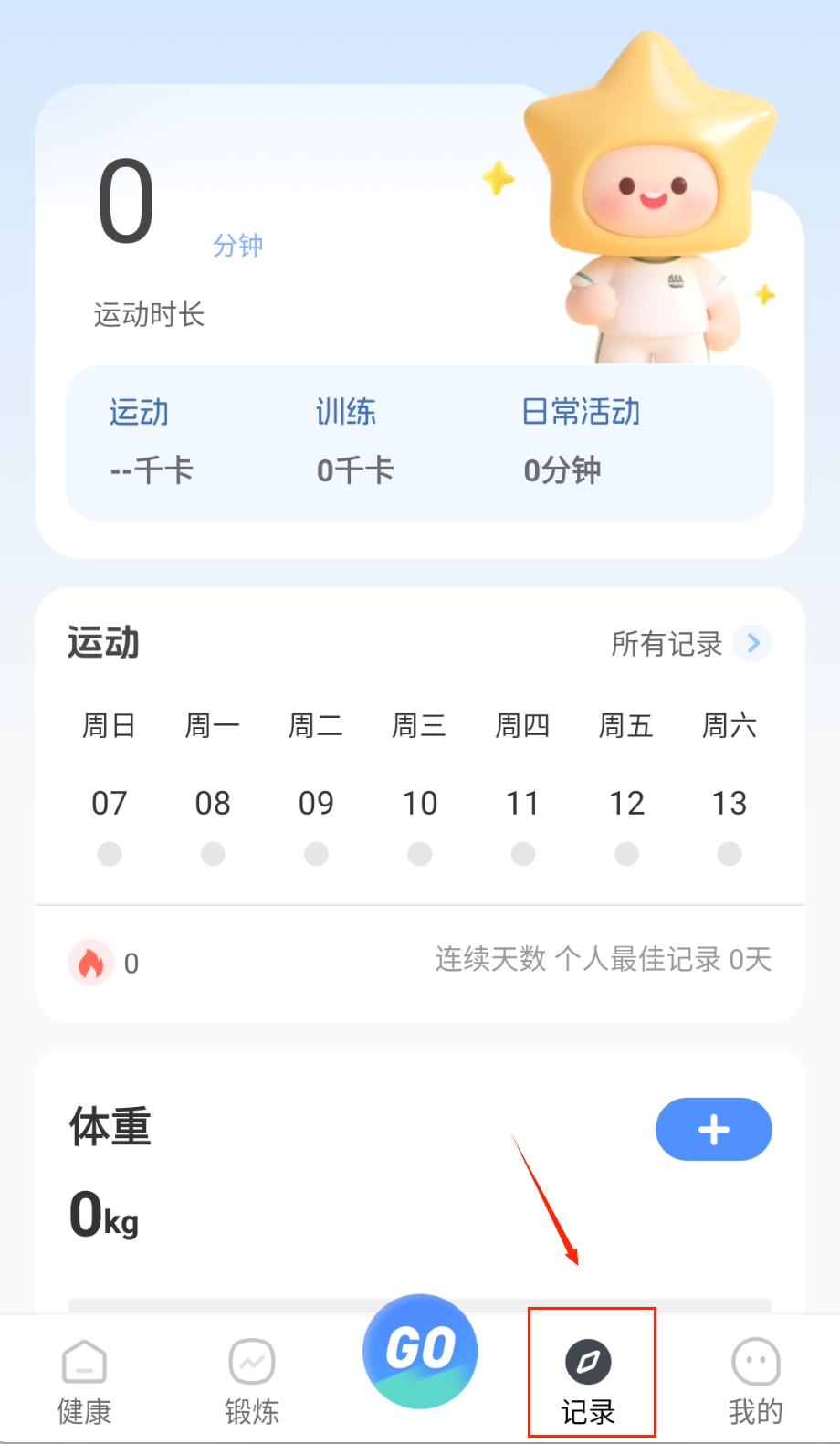This screenshot has height=1444, width=840.
Task: Tap the GO start button
Action: click(420, 1350)
